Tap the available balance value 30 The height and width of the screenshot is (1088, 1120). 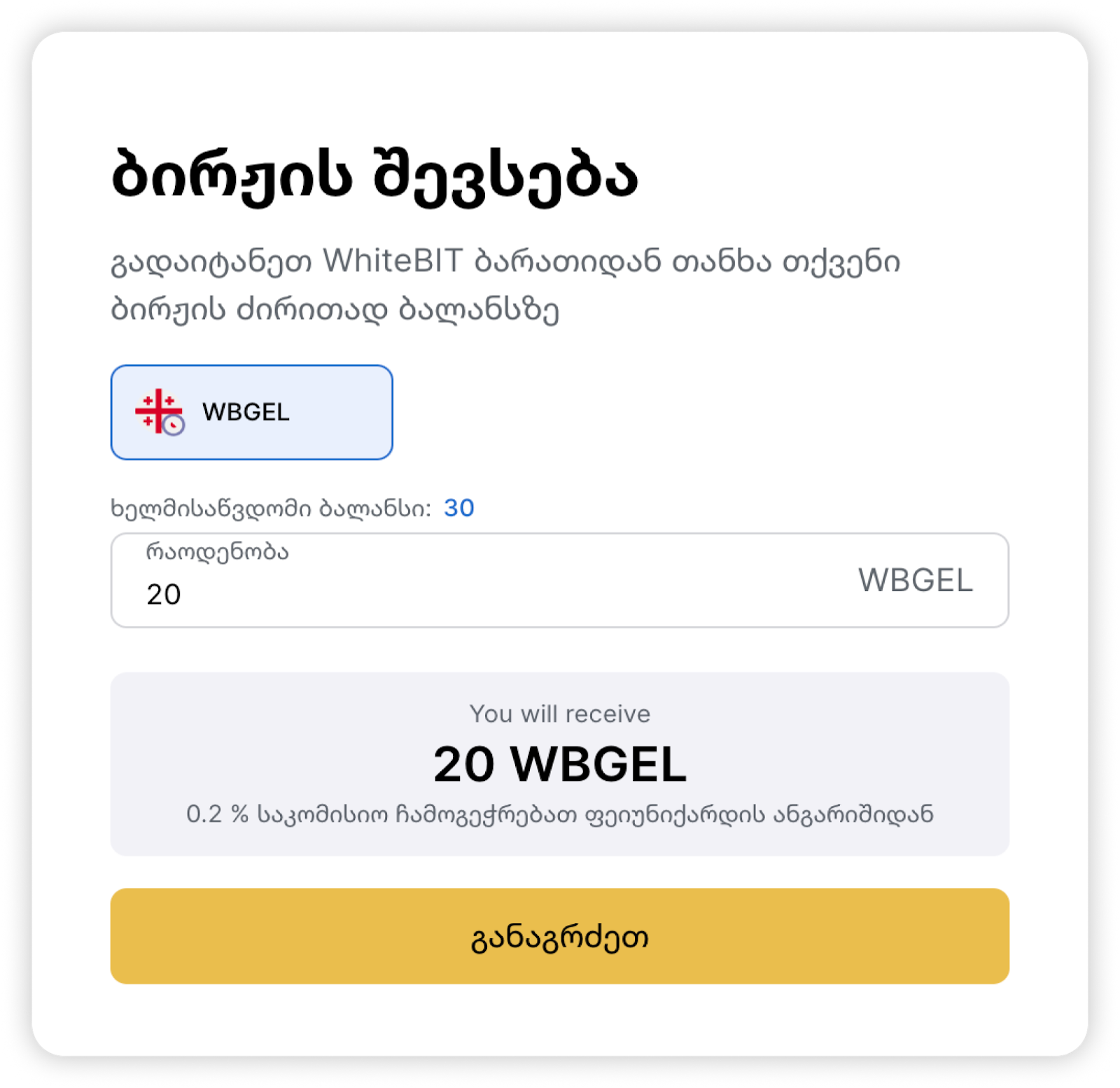458,508
